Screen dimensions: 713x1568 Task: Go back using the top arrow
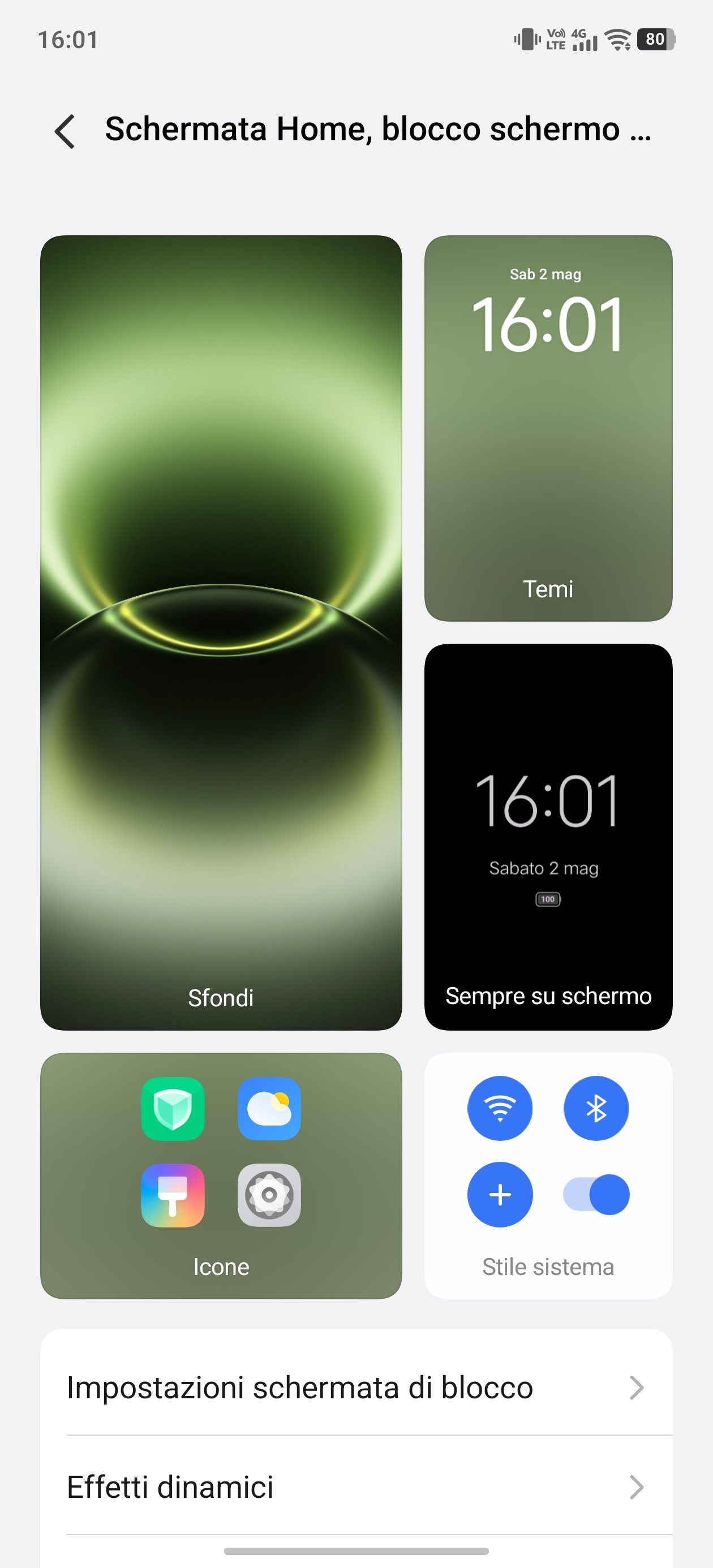click(x=65, y=131)
